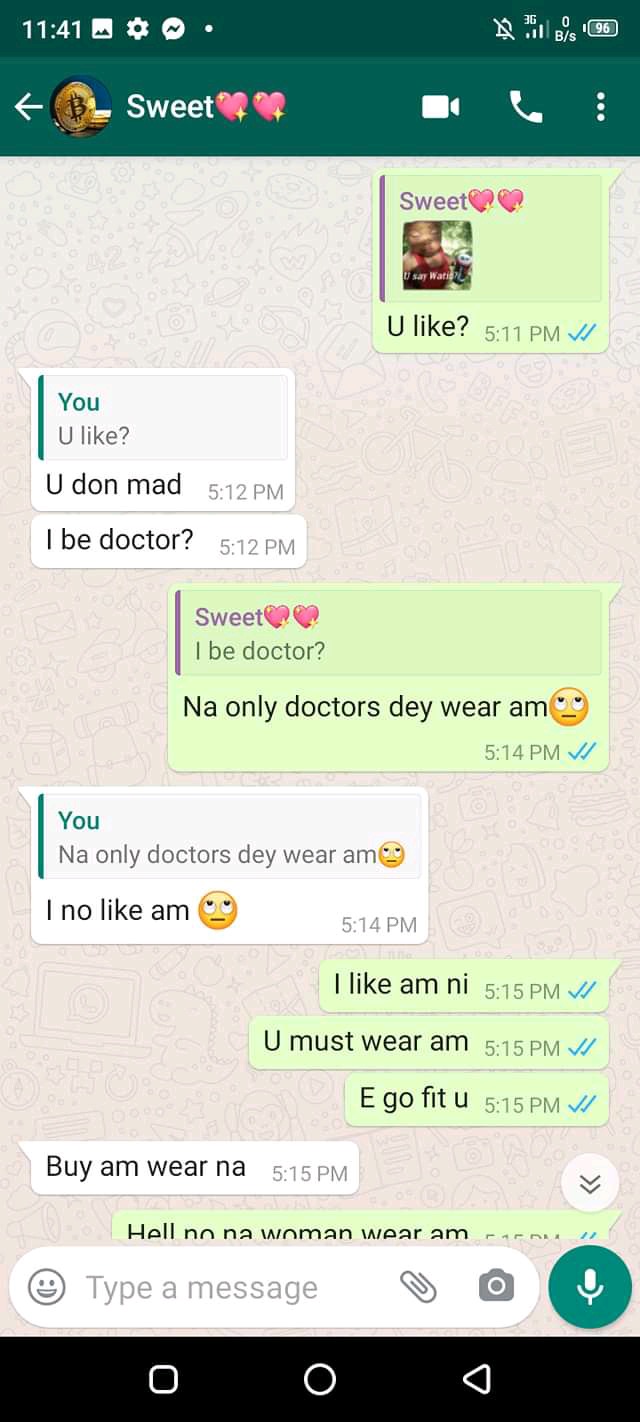Tap the system home button

(x=320, y=1380)
